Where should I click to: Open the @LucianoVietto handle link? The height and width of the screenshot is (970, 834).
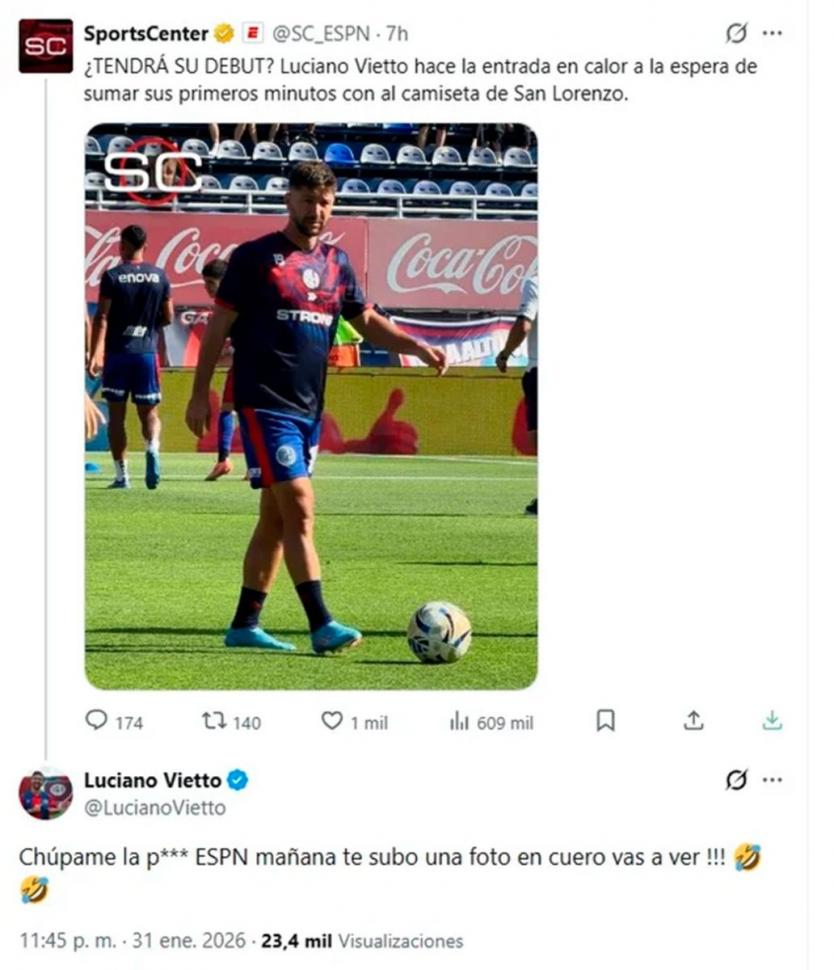154,808
